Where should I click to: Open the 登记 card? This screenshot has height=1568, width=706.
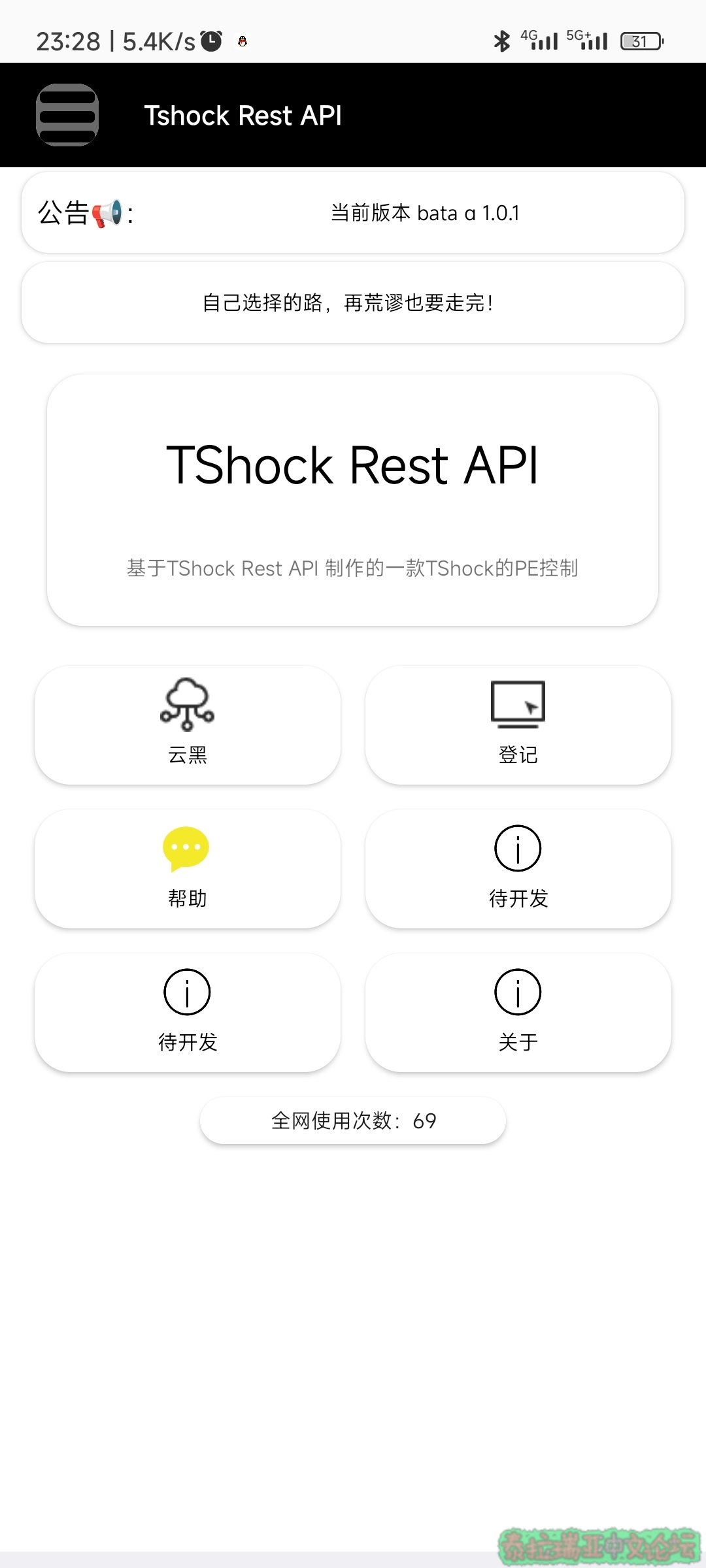[x=518, y=725]
